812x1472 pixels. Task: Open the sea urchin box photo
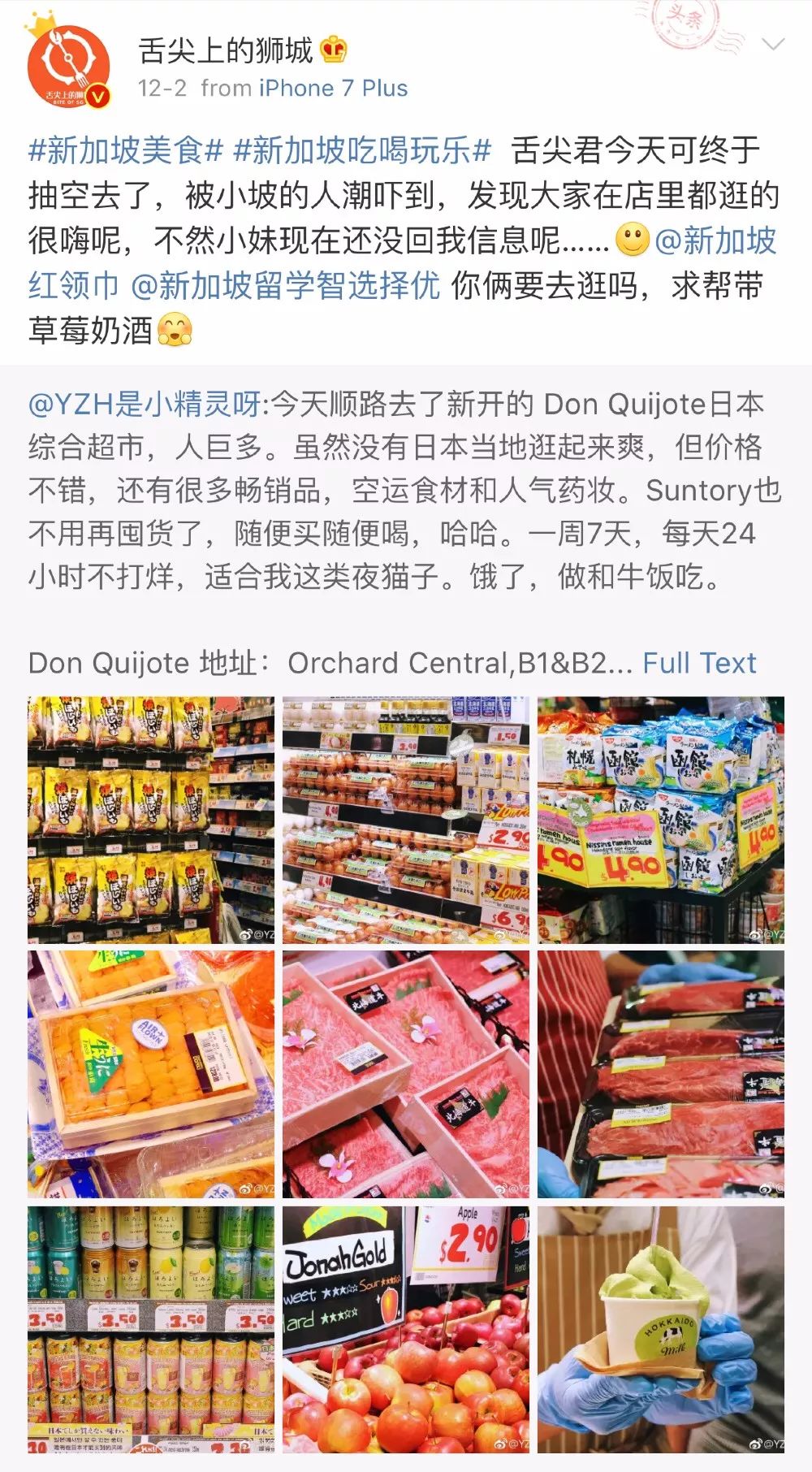pyautogui.click(x=151, y=1074)
